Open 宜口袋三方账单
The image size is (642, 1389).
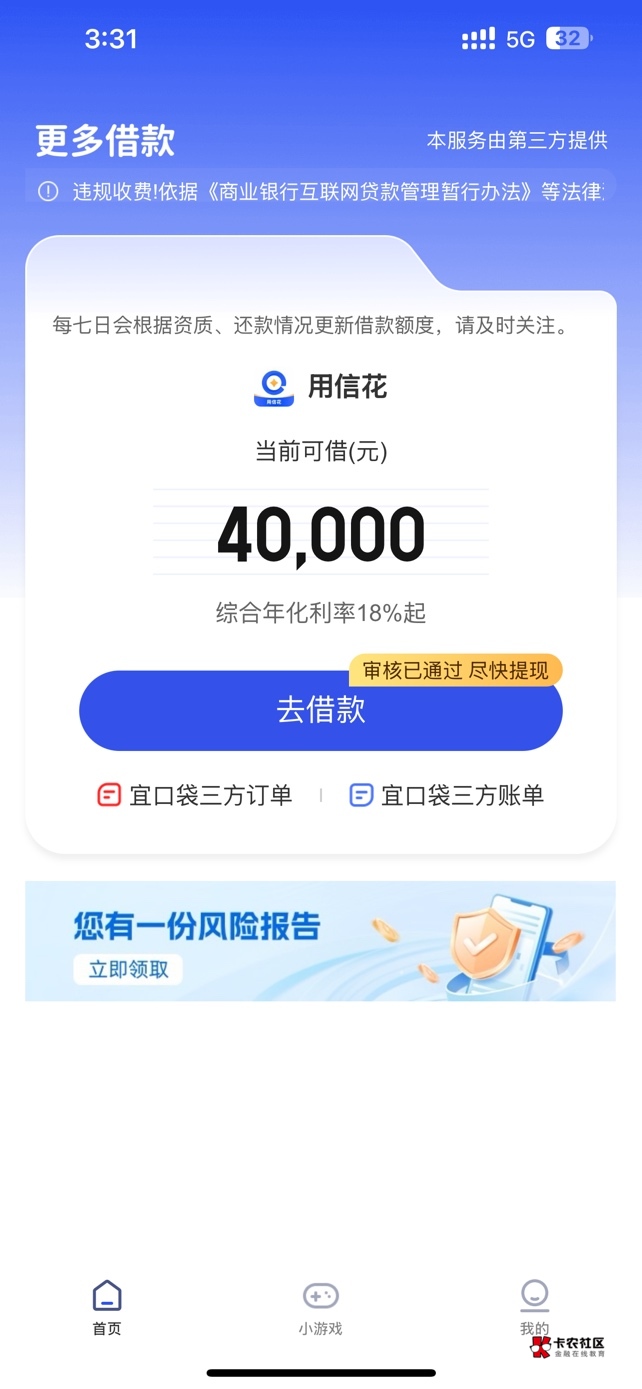(x=446, y=795)
